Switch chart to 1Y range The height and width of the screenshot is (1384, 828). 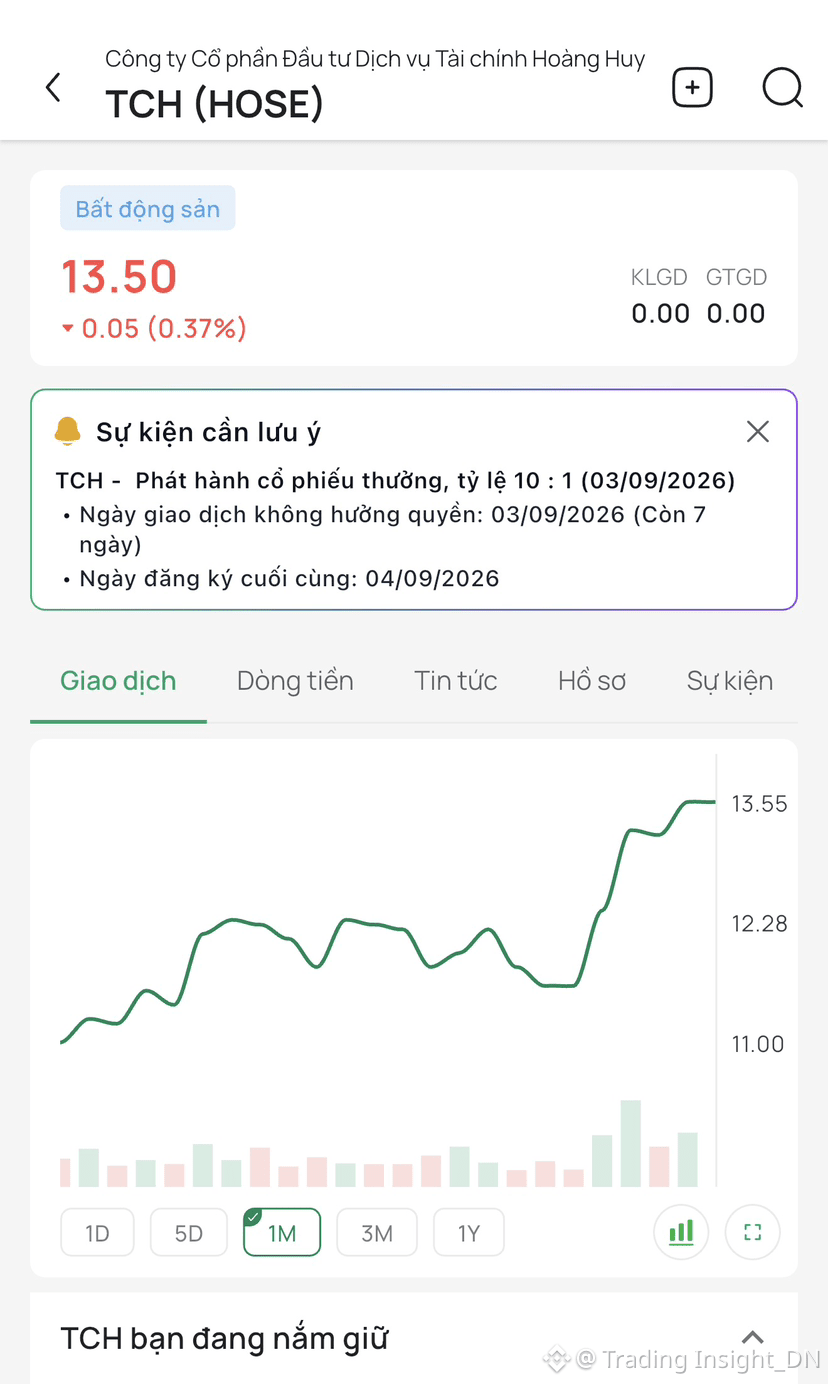pyautogui.click(x=469, y=1233)
